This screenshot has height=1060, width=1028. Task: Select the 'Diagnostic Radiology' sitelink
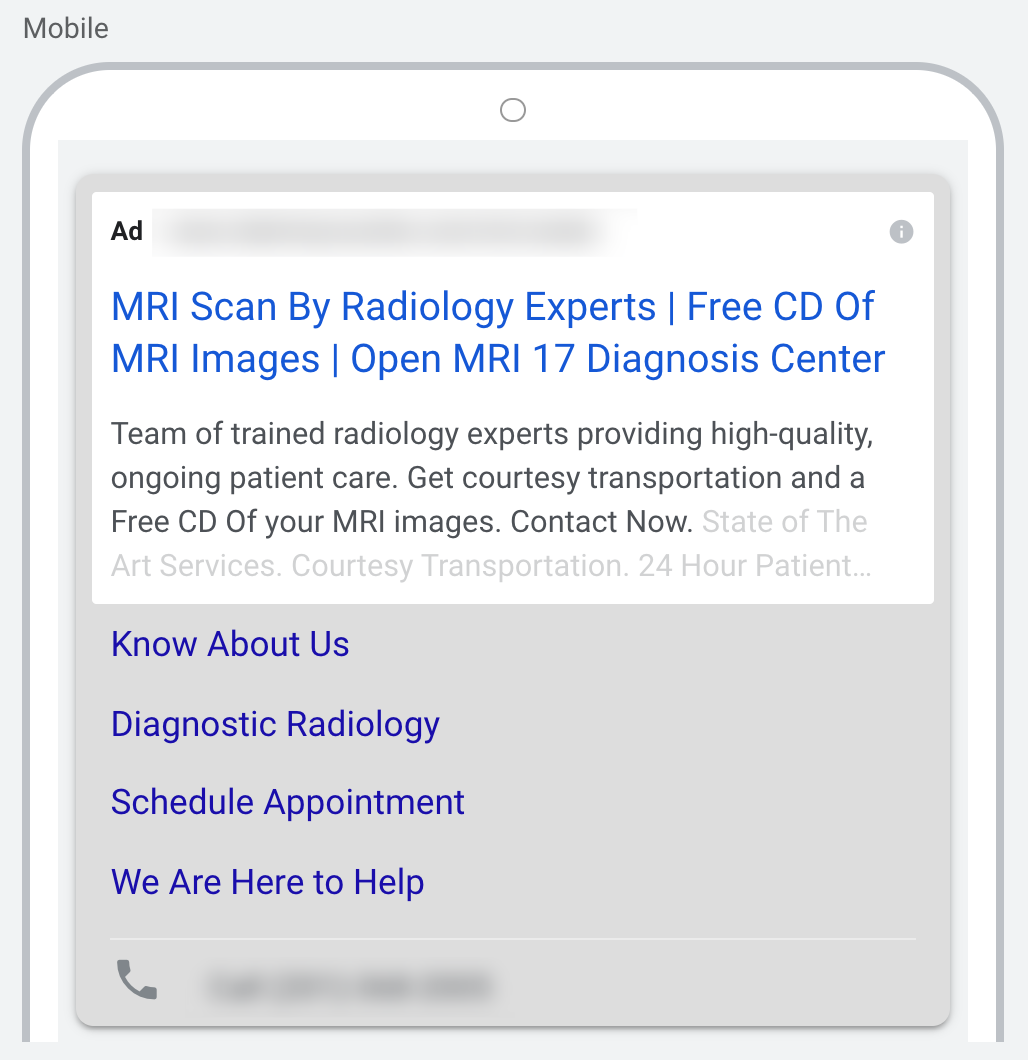(275, 724)
